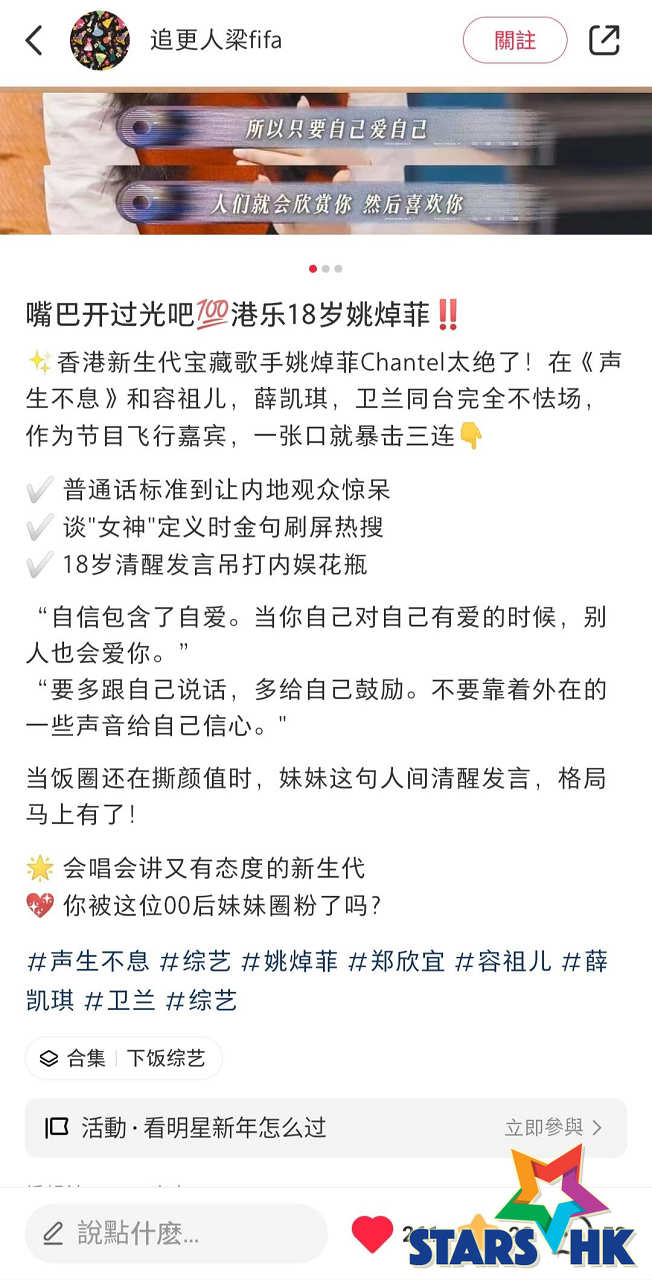Share this post via the top-right icon
This screenshot has height=1280, width=652.
(x=604, y=41)
